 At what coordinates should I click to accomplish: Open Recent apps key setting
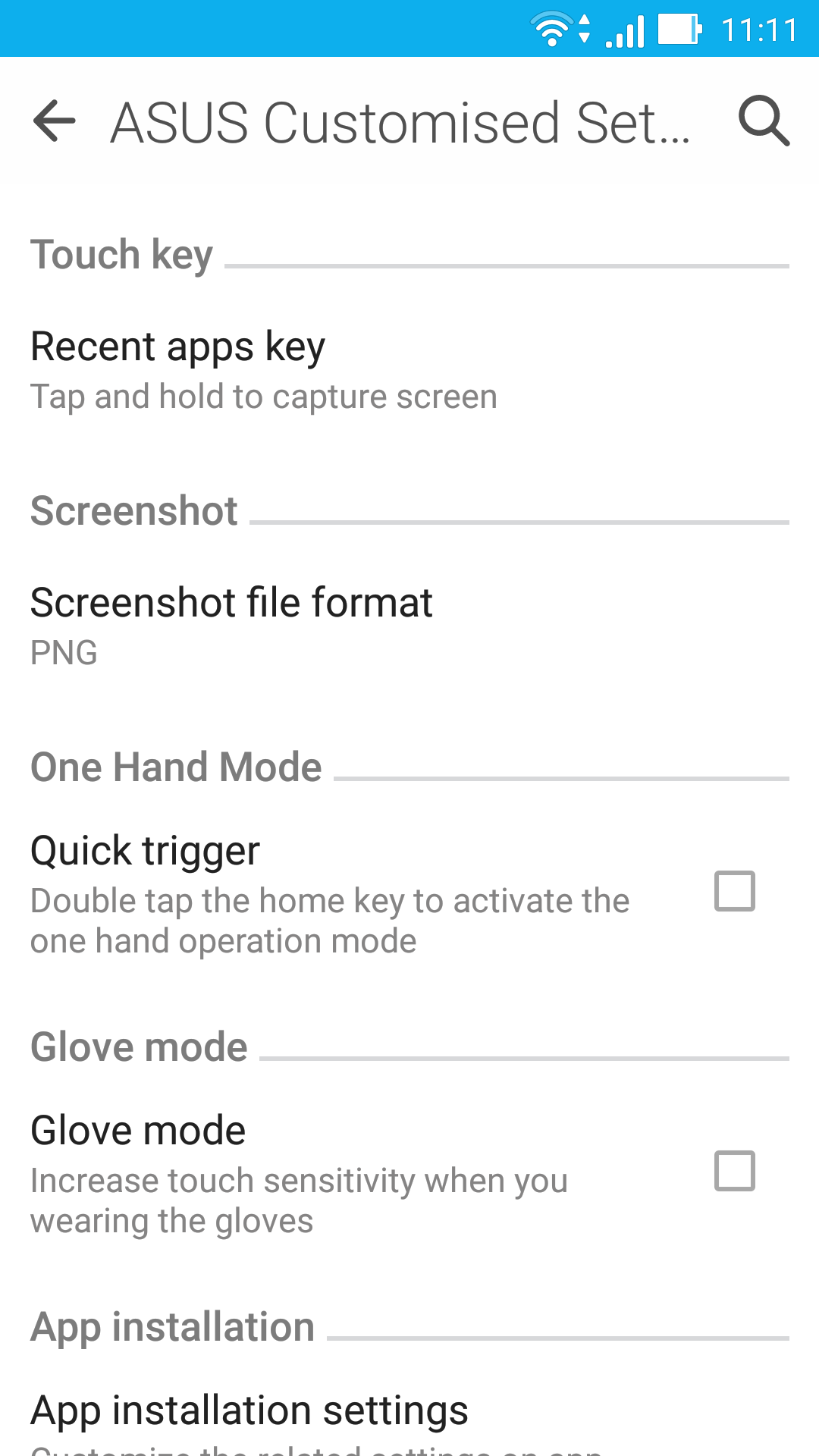265,370
